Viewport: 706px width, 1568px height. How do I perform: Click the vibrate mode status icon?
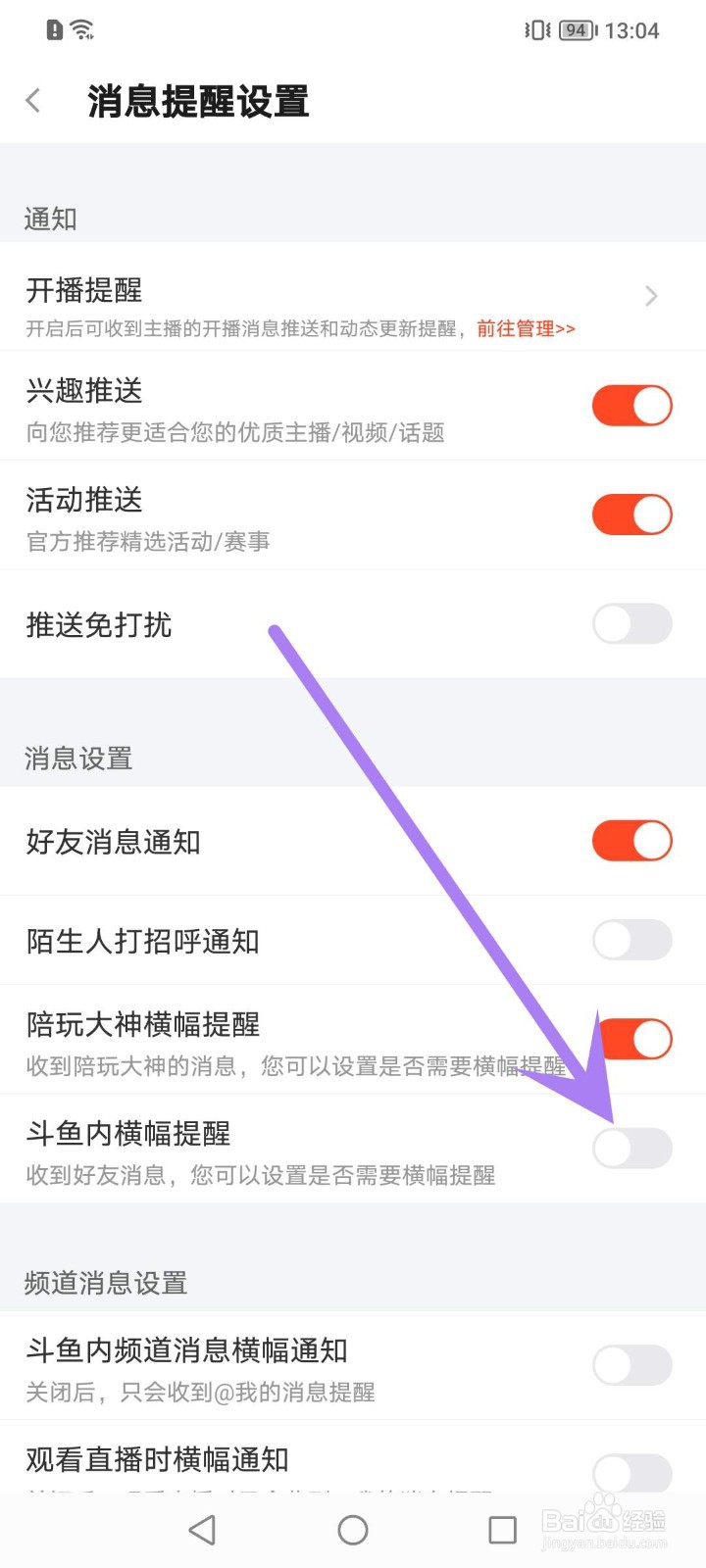(534, 29)
